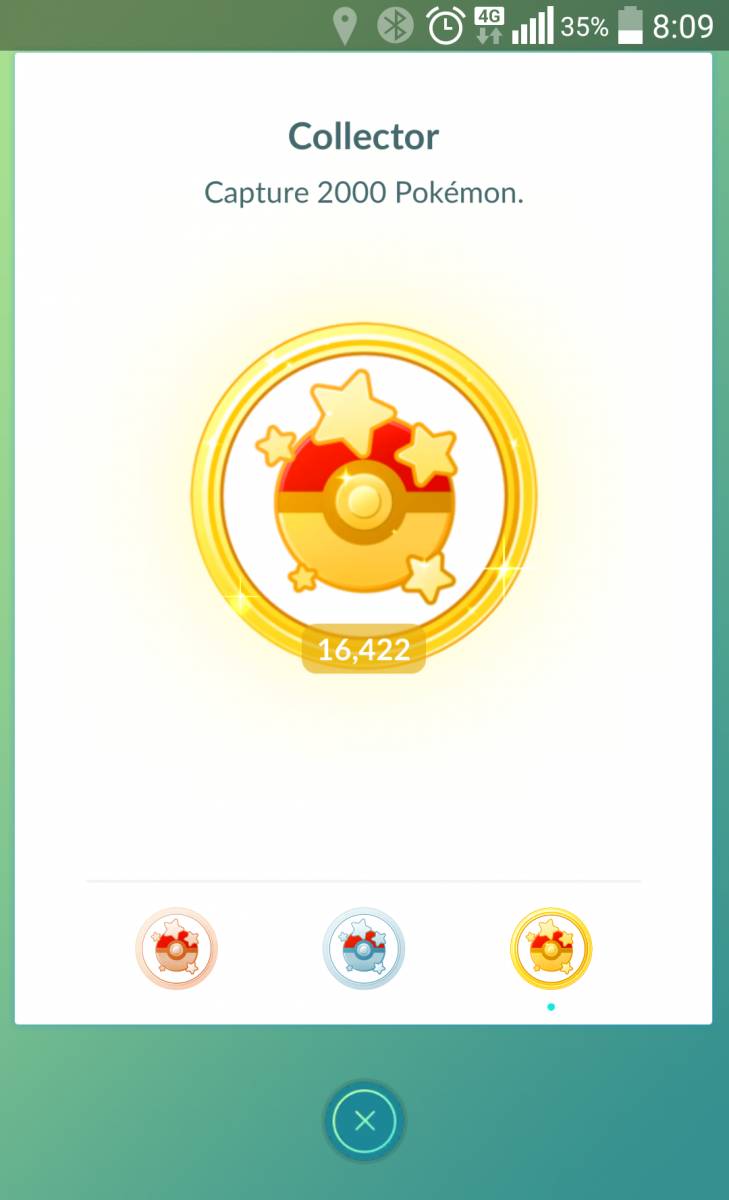The width and height of the screenshot is (729, 1200).
Task: Show the gold Collector medal tier
Action: pyautogui.click(x=551, y=948)
